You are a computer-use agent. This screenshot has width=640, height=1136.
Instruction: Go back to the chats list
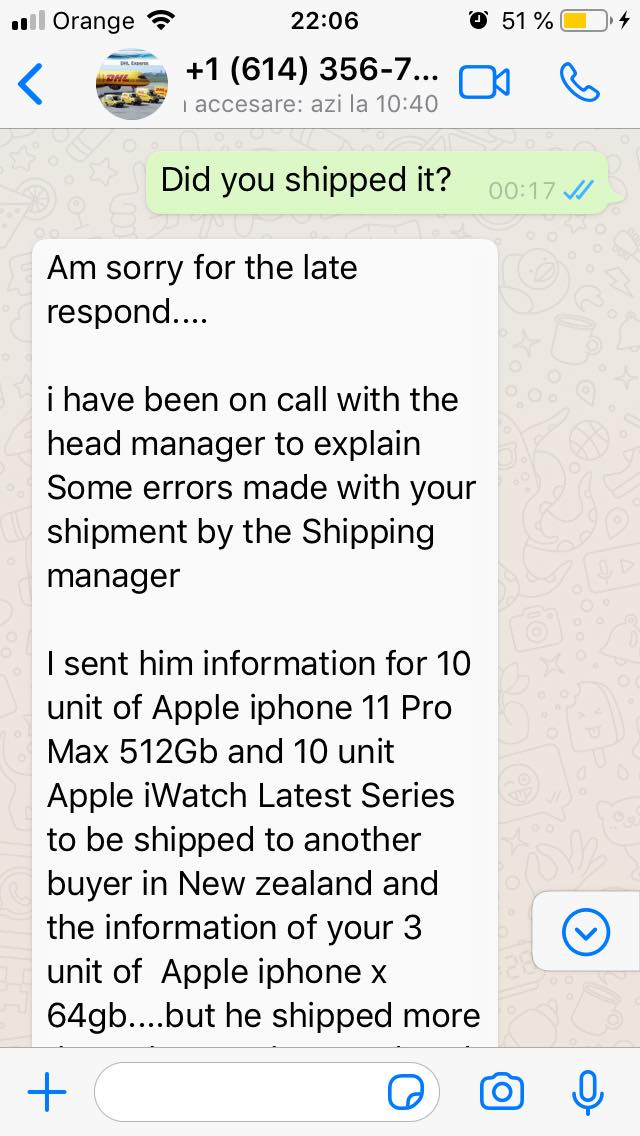coord(30,84)
